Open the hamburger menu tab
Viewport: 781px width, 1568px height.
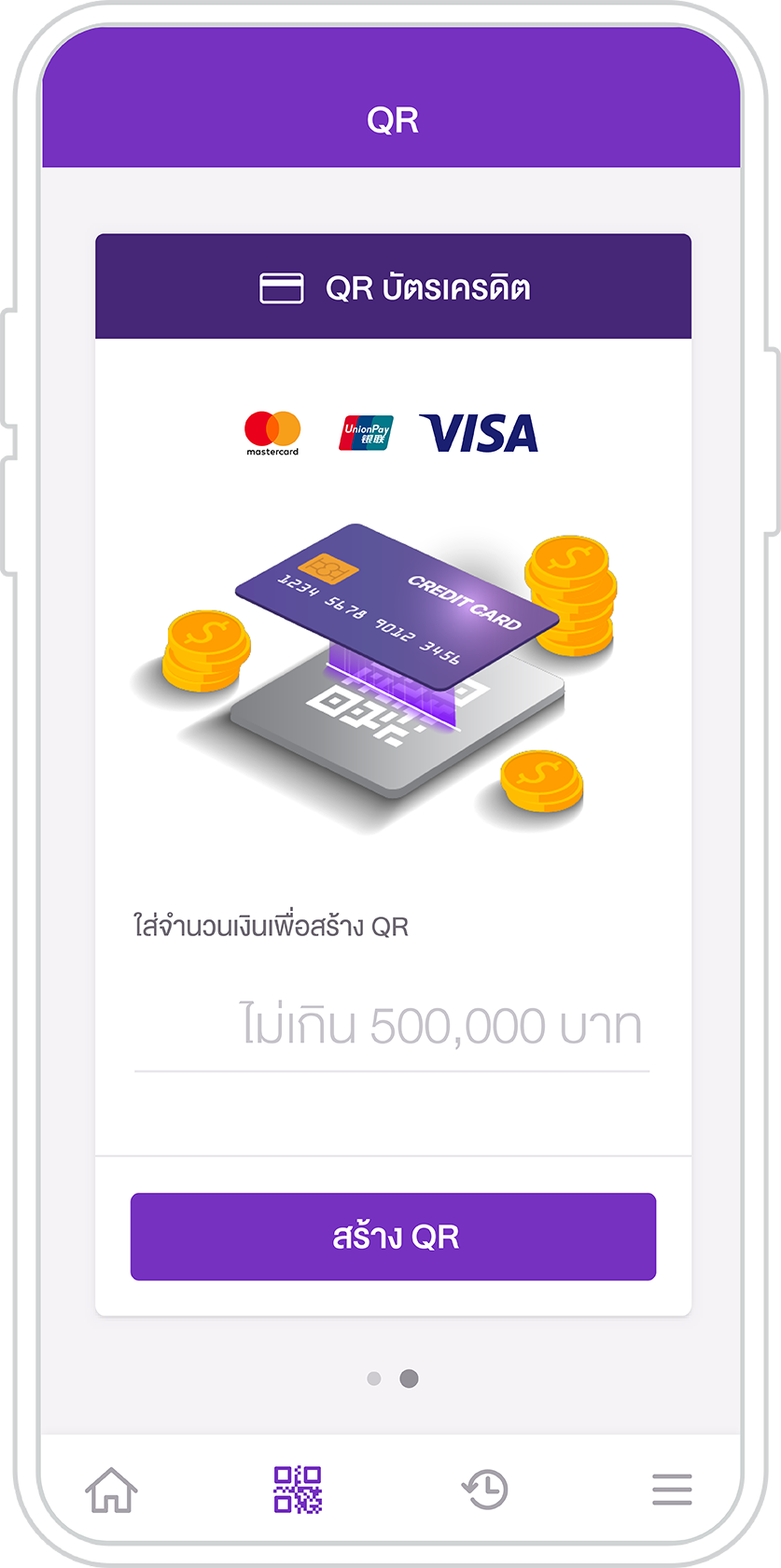click(x=672, y=1489)
